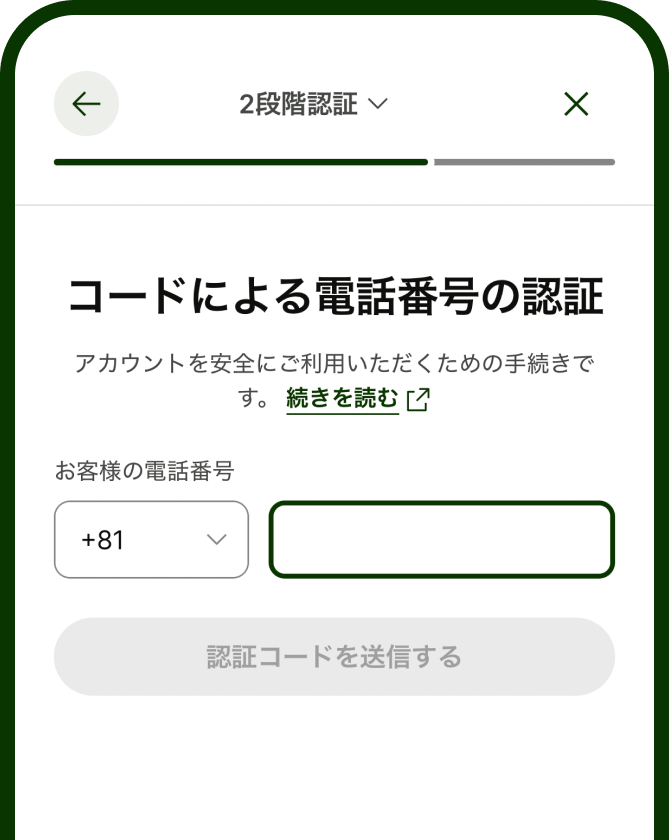This screenshot has width=669, height=840.
Task: Expand the 2段階認証 dropdown title
Action: click(313, 104)
